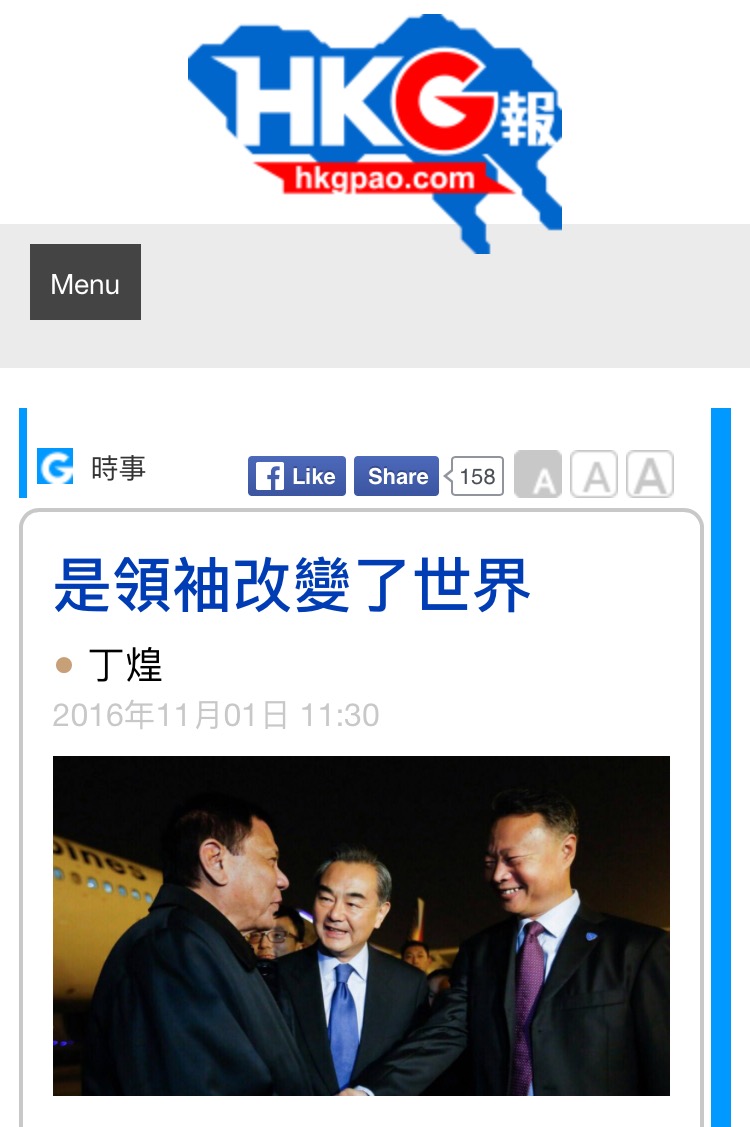Image resolution: width=750 pixels, height=1127 pixels.
Task: Select the smallest font size A
Action: pyautogui.click(x=538, y=475)
